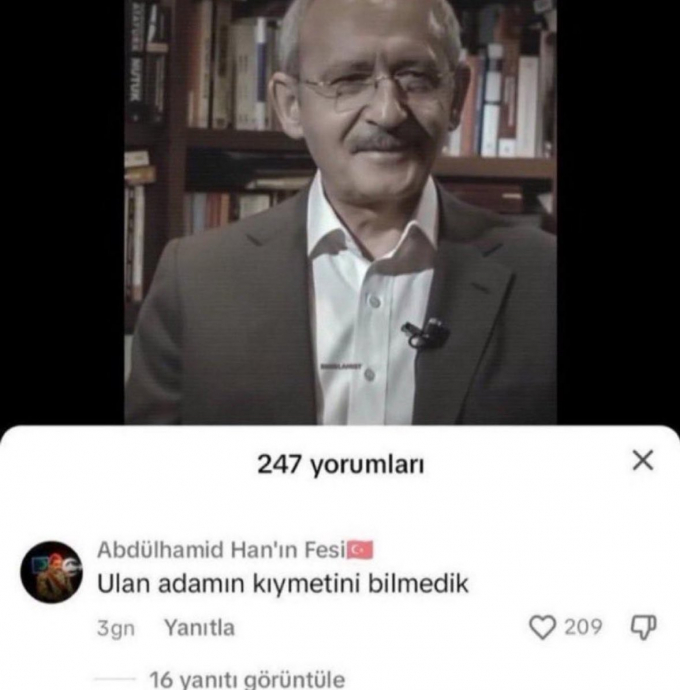680x690 pixels.
Task: Like the comment with the heart icon
Action: click(541, 628)
